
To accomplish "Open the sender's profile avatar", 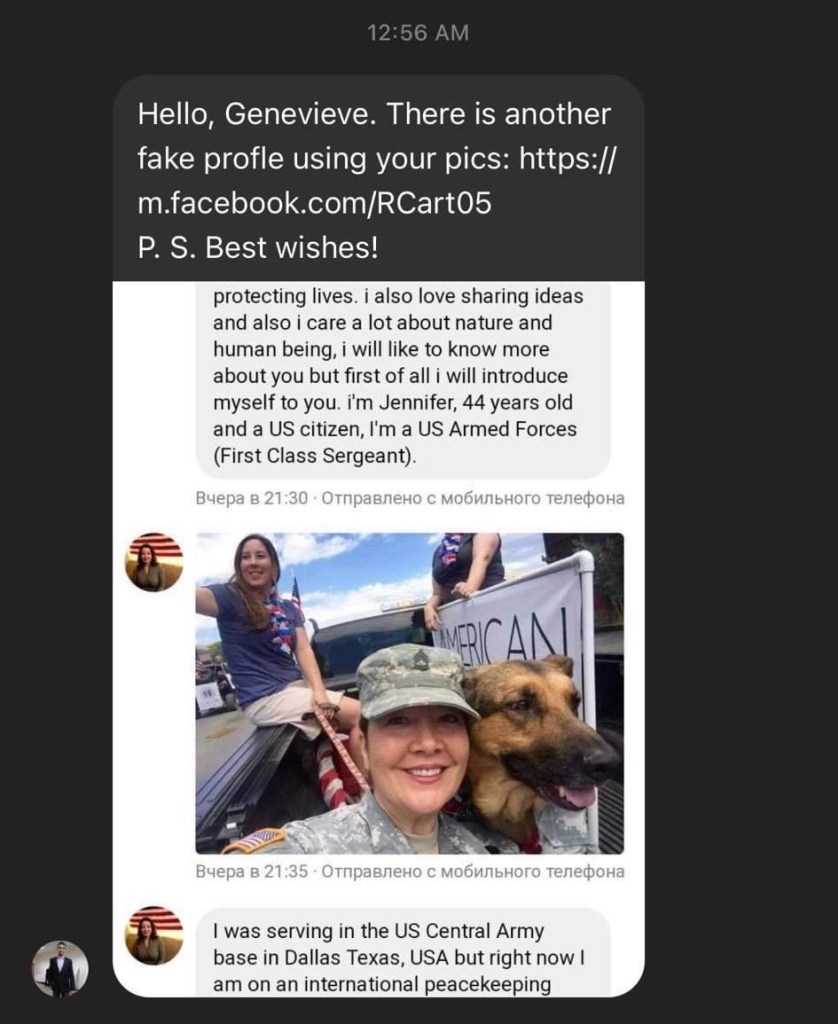I will click(60, 969).
